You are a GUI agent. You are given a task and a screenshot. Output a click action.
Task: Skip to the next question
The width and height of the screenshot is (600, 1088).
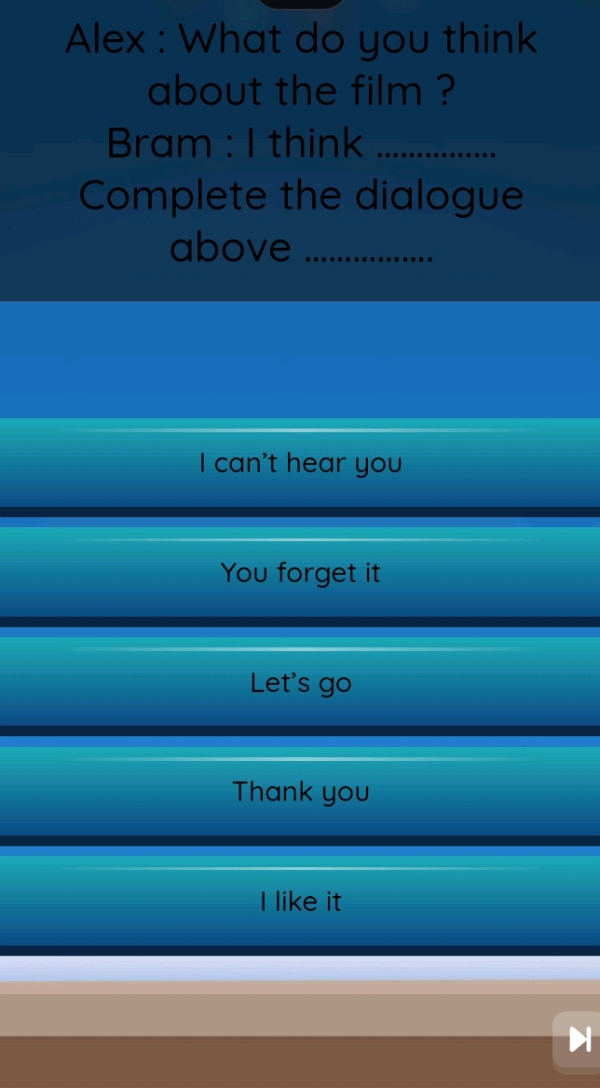[x=578, y=1040]
